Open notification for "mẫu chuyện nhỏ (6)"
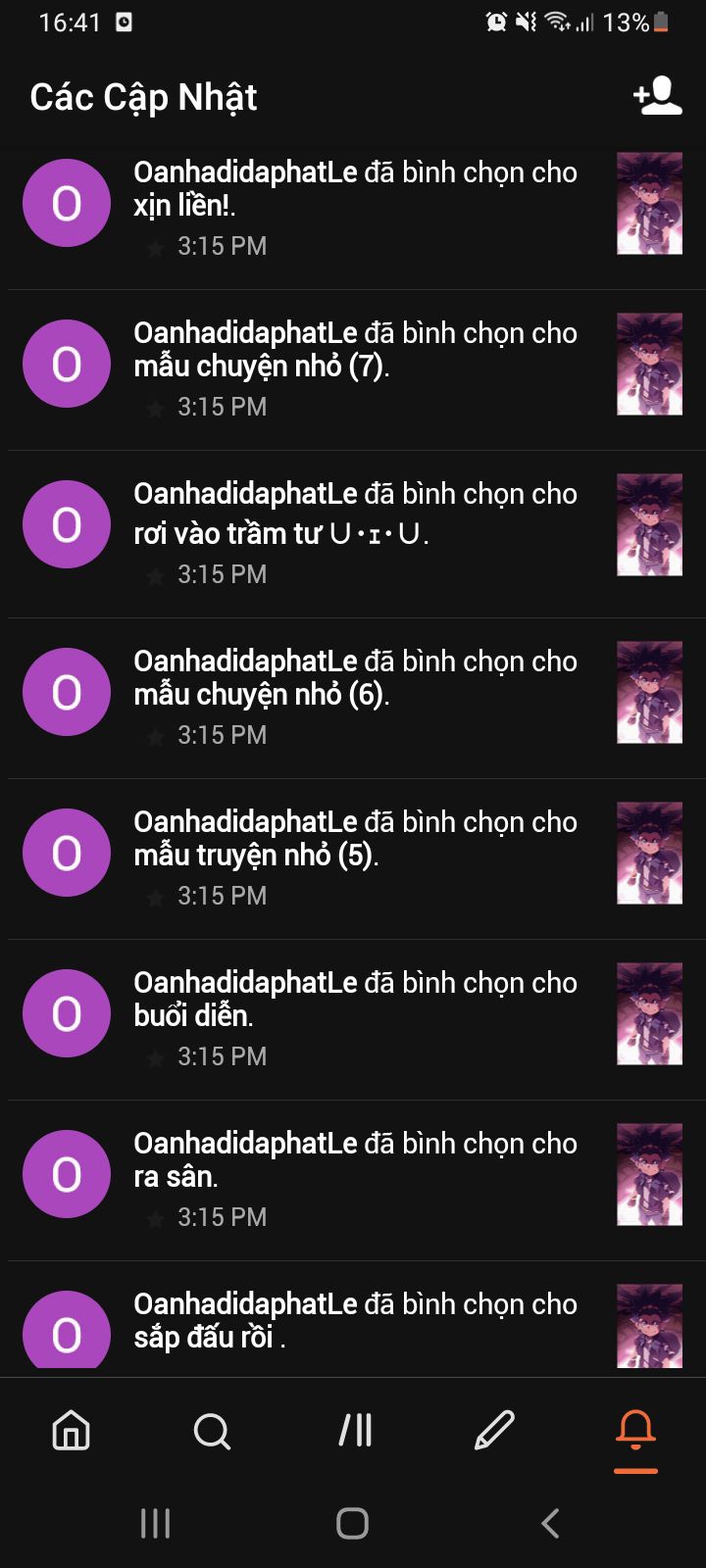 tap(355, 695)
